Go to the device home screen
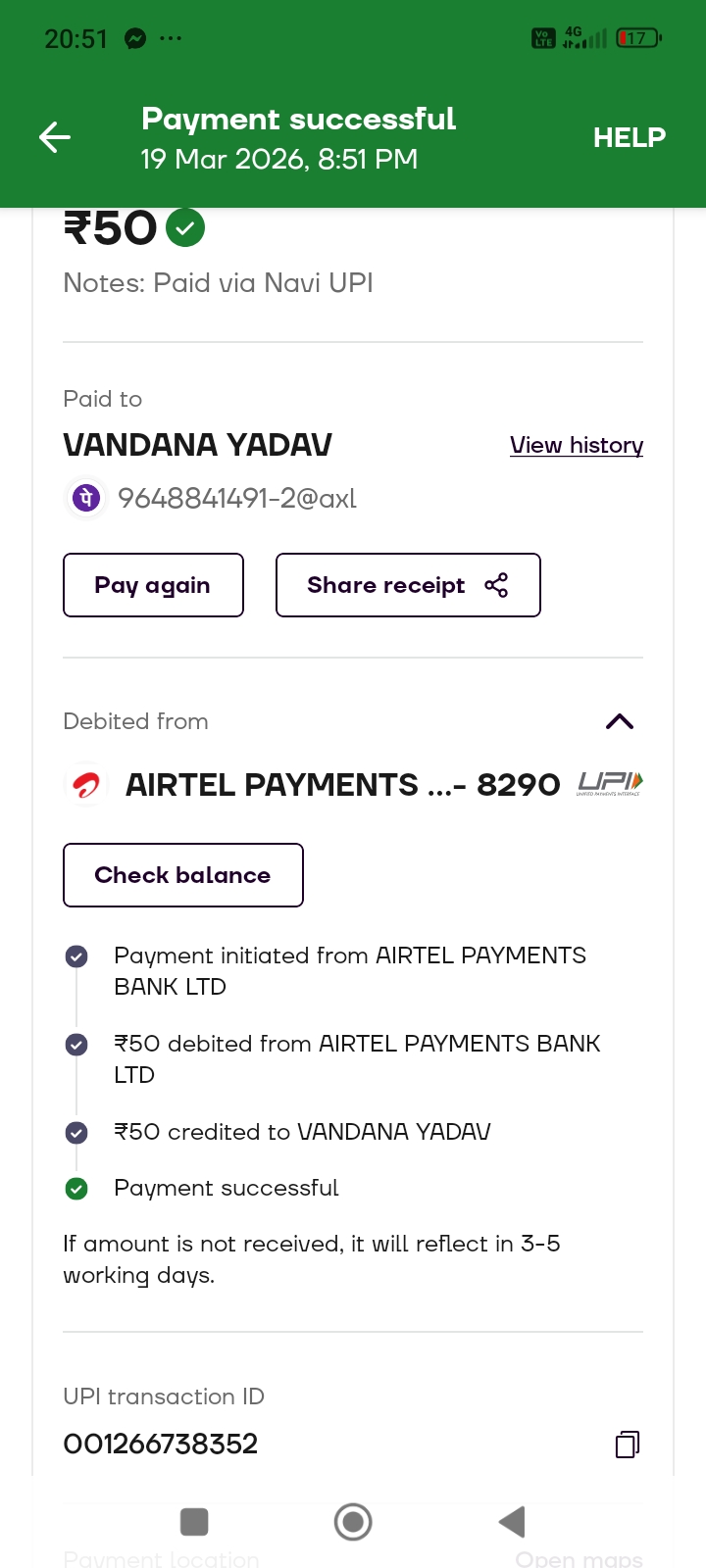The image size is (706, 1568). [353, 1522]
